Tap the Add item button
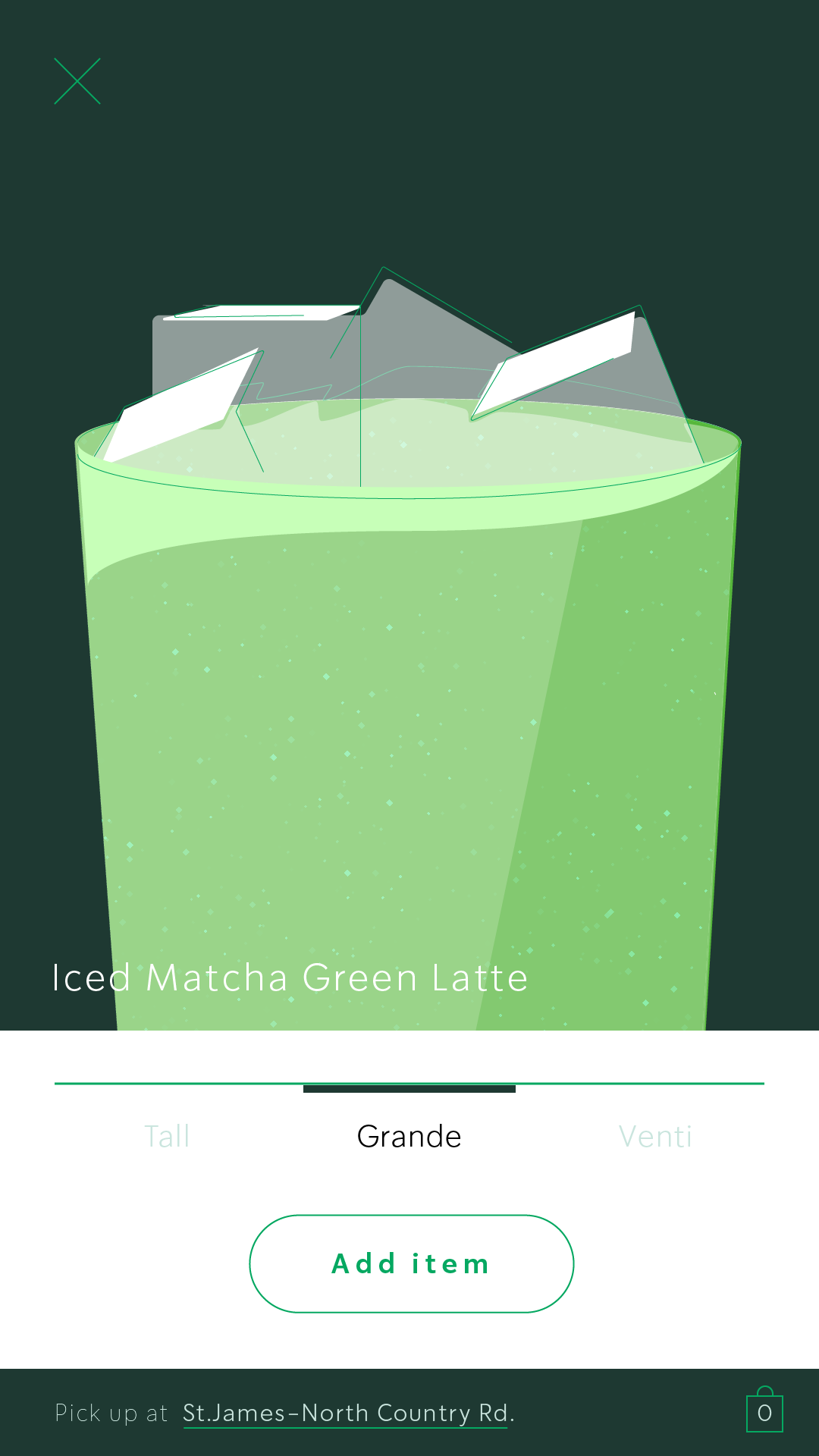The width and height of the screenshot is (819, 1456). (x=411, y=1263)
